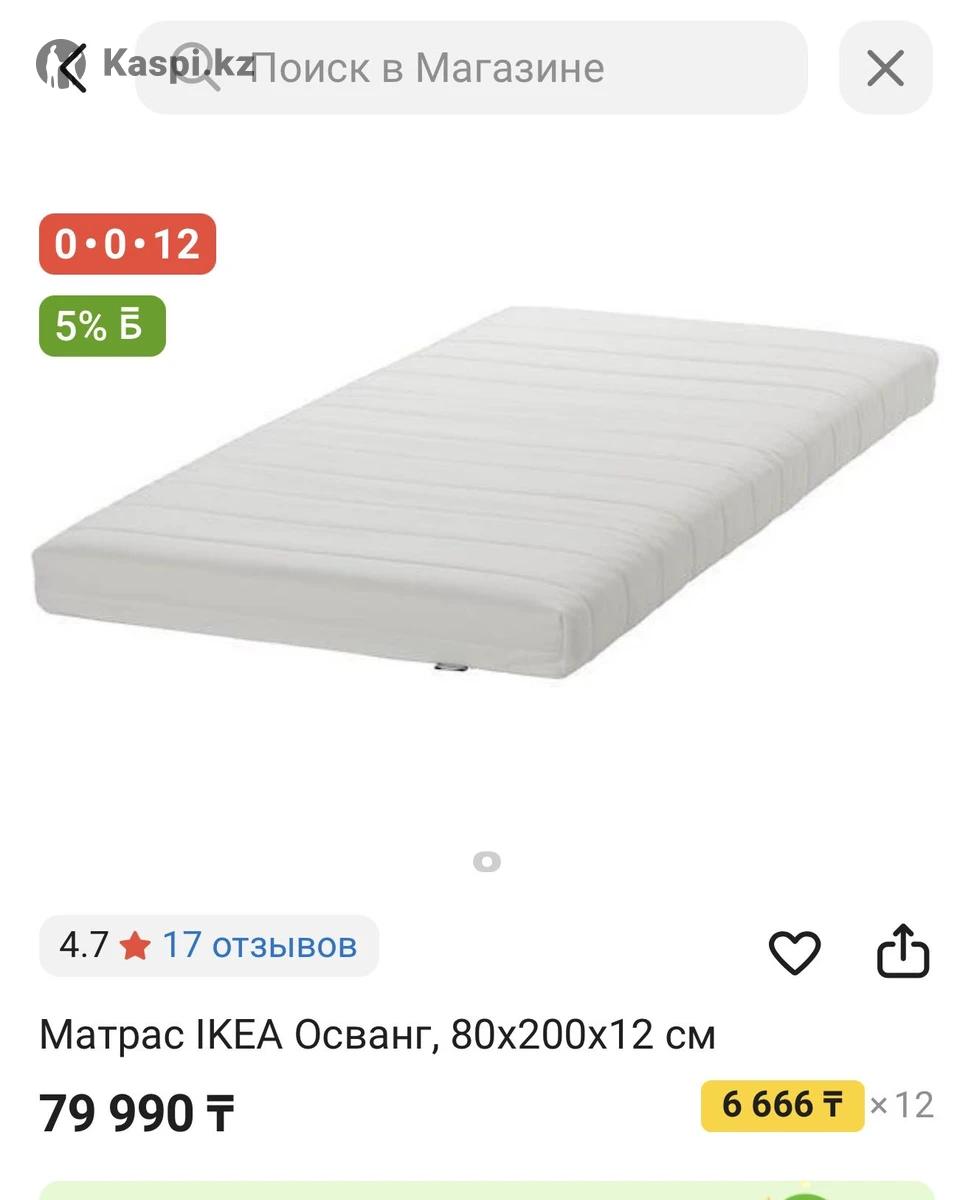Open the search field Поиск в Магазине
The width and height of the screenshot is (974, 1200).
coord(470,68)
